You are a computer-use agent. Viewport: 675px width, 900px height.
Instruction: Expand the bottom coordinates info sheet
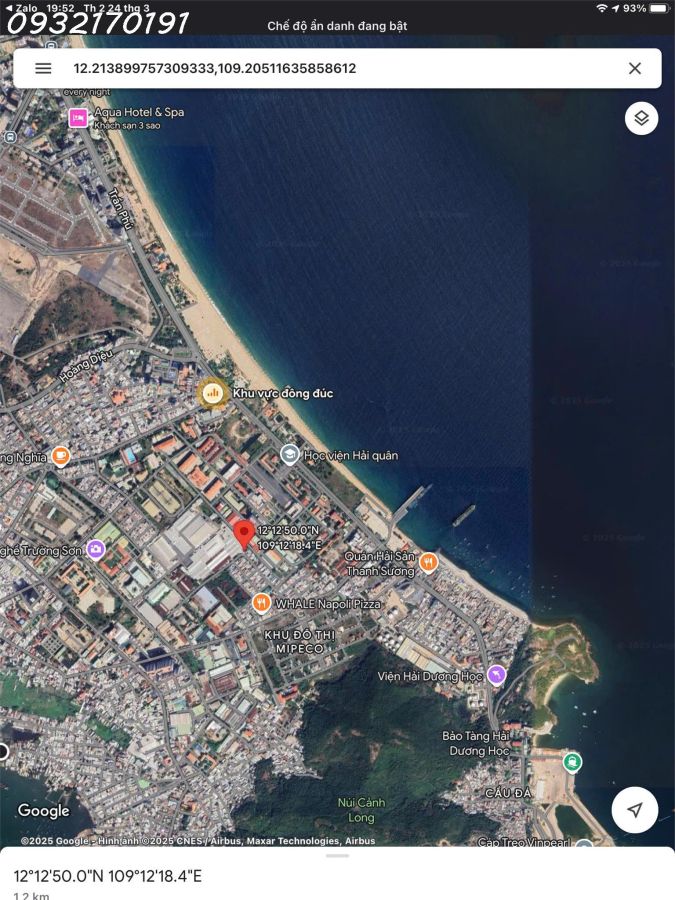(x=337, y=856)
